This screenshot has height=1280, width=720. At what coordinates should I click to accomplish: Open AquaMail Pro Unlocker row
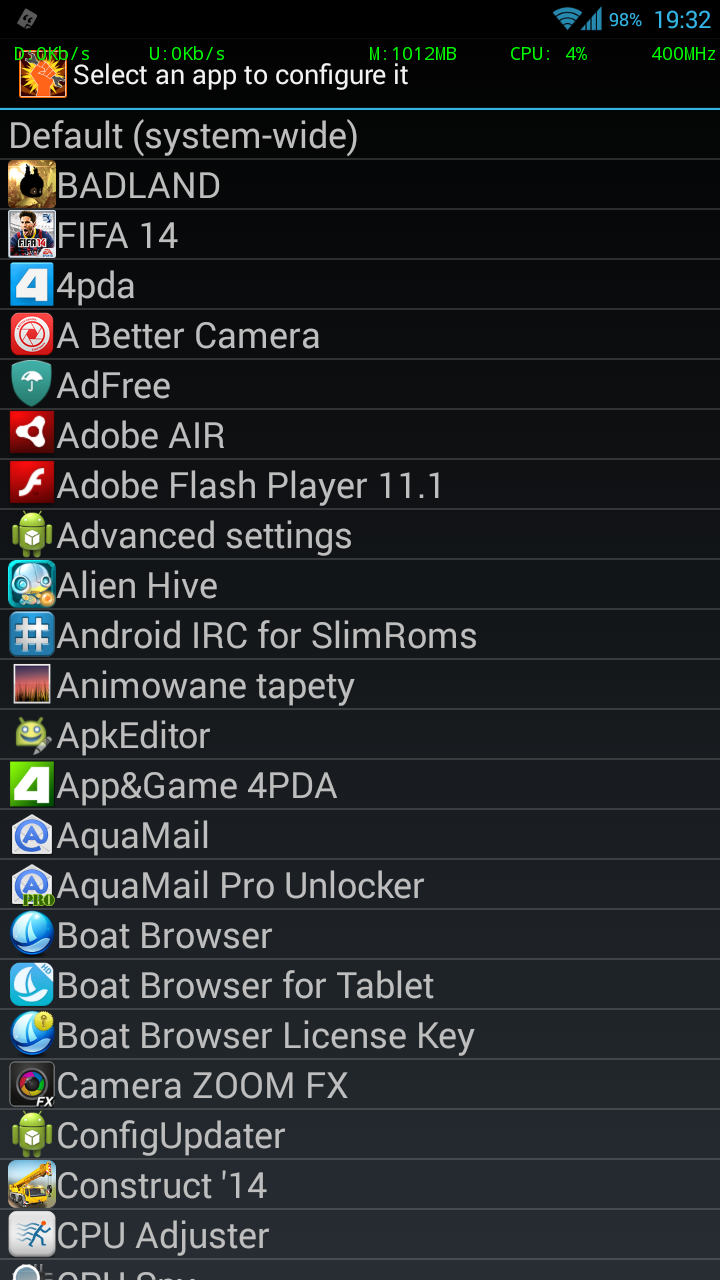(240, 885)
